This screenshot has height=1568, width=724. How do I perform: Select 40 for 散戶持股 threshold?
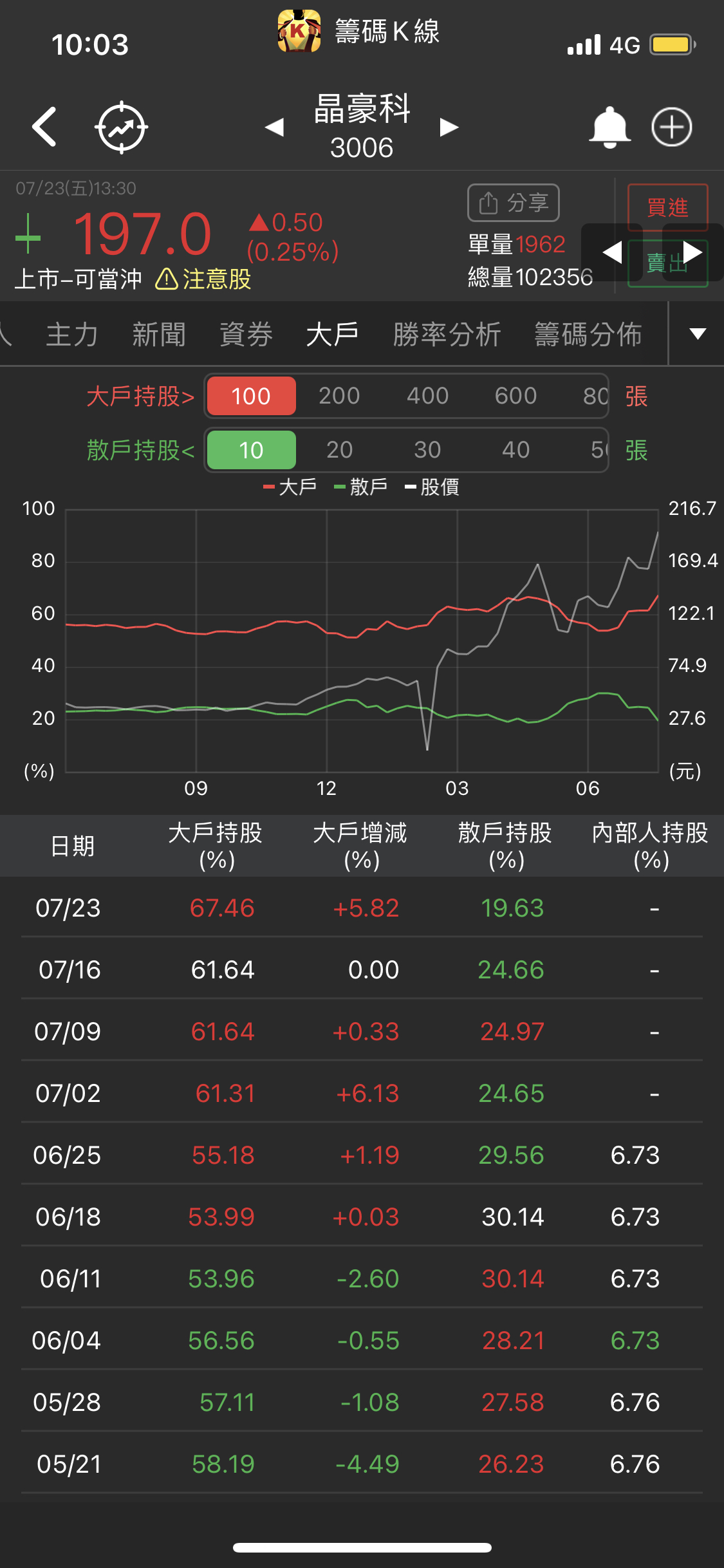(x=515, y=450)
